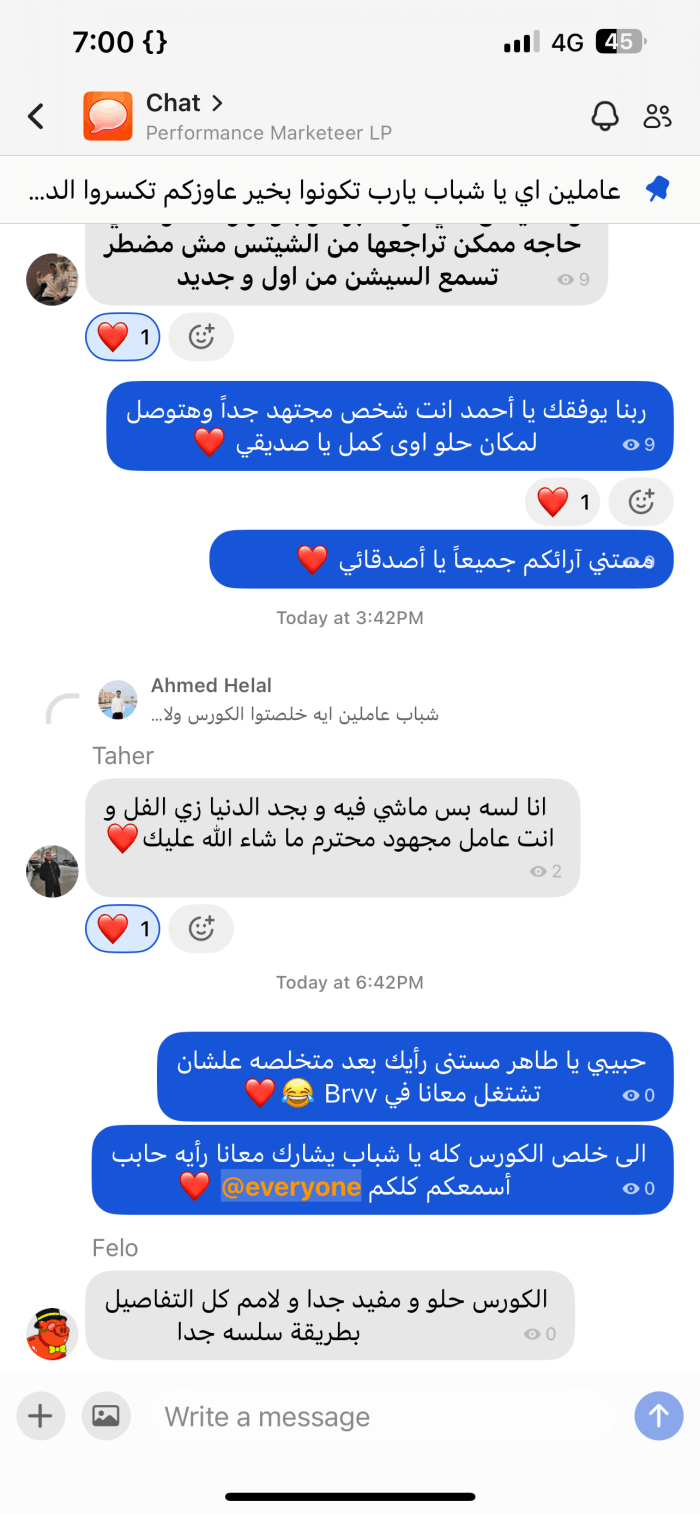700x1514 pixels.
Task: Send the message with the arrow button
Action: tap(659, 1416)
